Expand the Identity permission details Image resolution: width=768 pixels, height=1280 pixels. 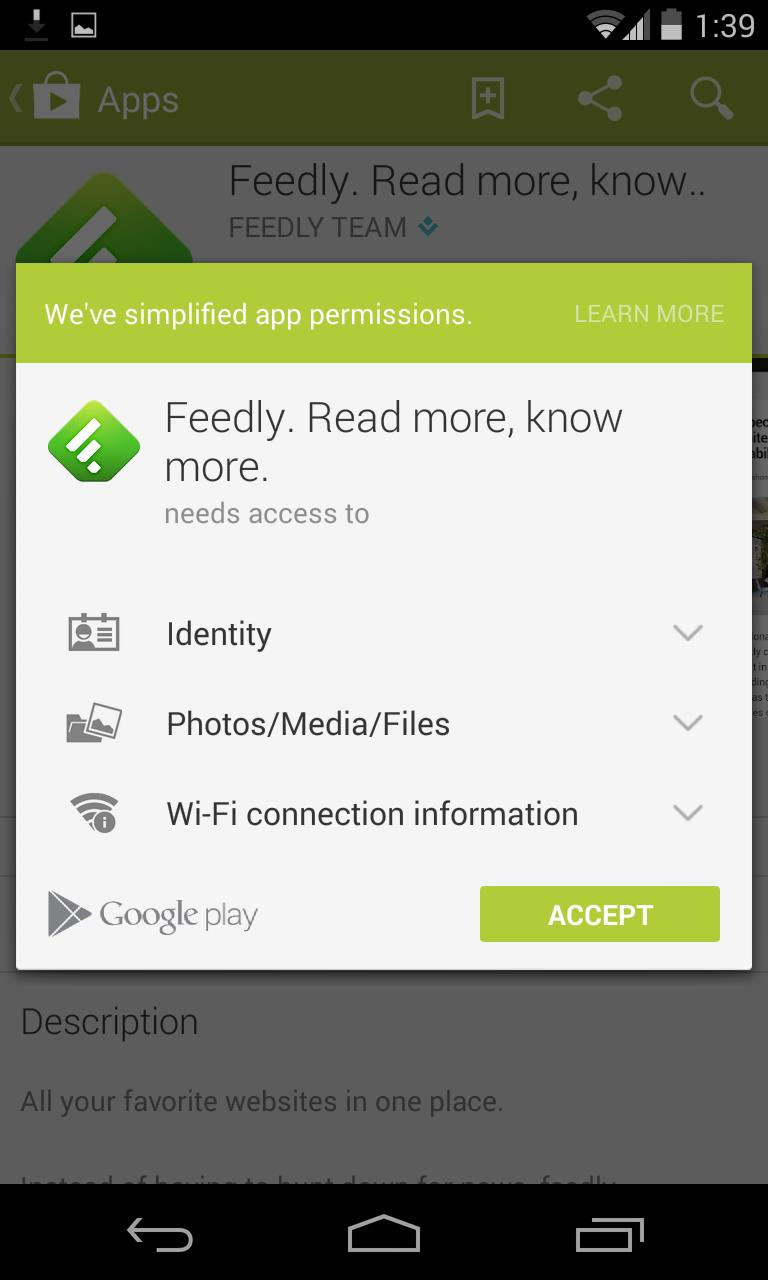coord(384,633)
